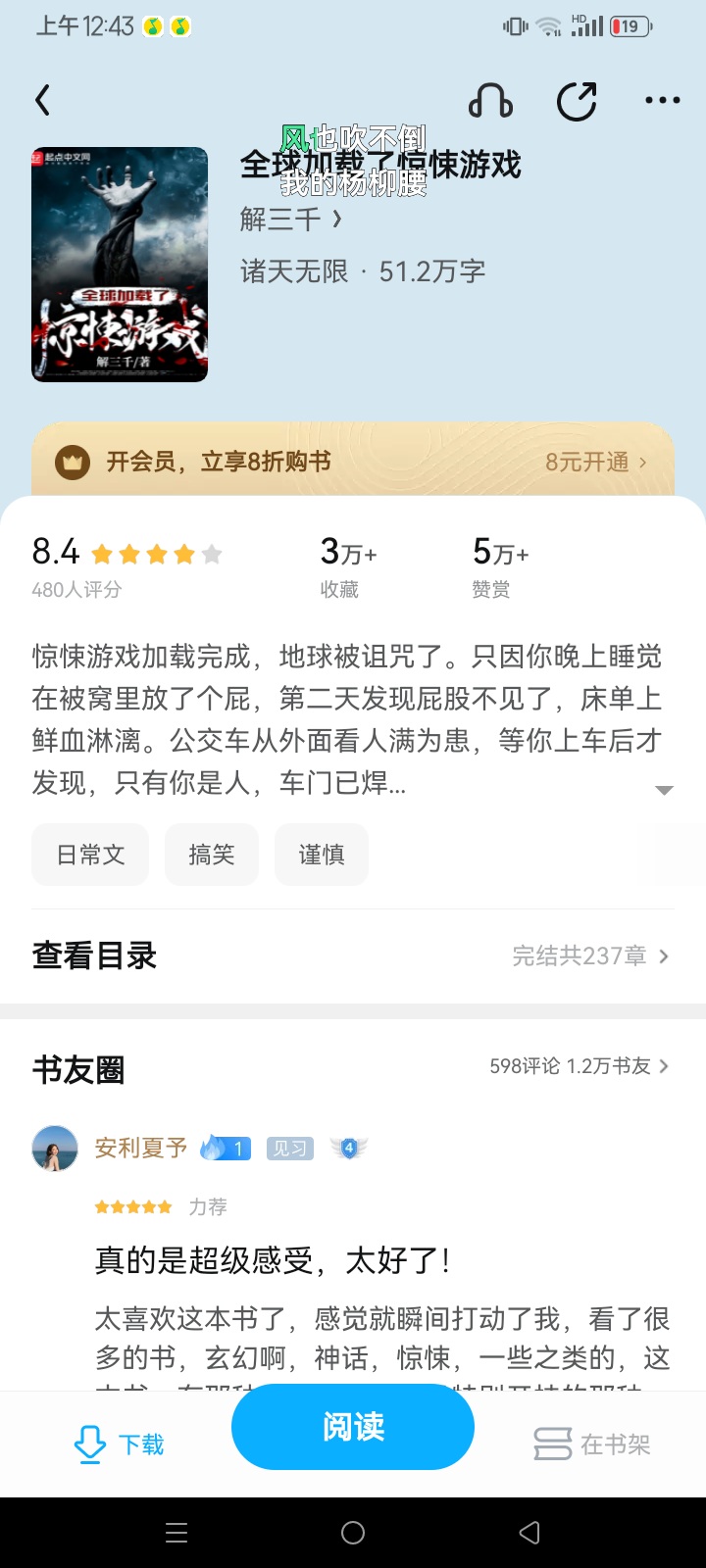Image resolution: width=706 pixels, height=1568 pixels.
Task: Tap the book cover image
Action: pyautogui.click(x=120, y=265)
